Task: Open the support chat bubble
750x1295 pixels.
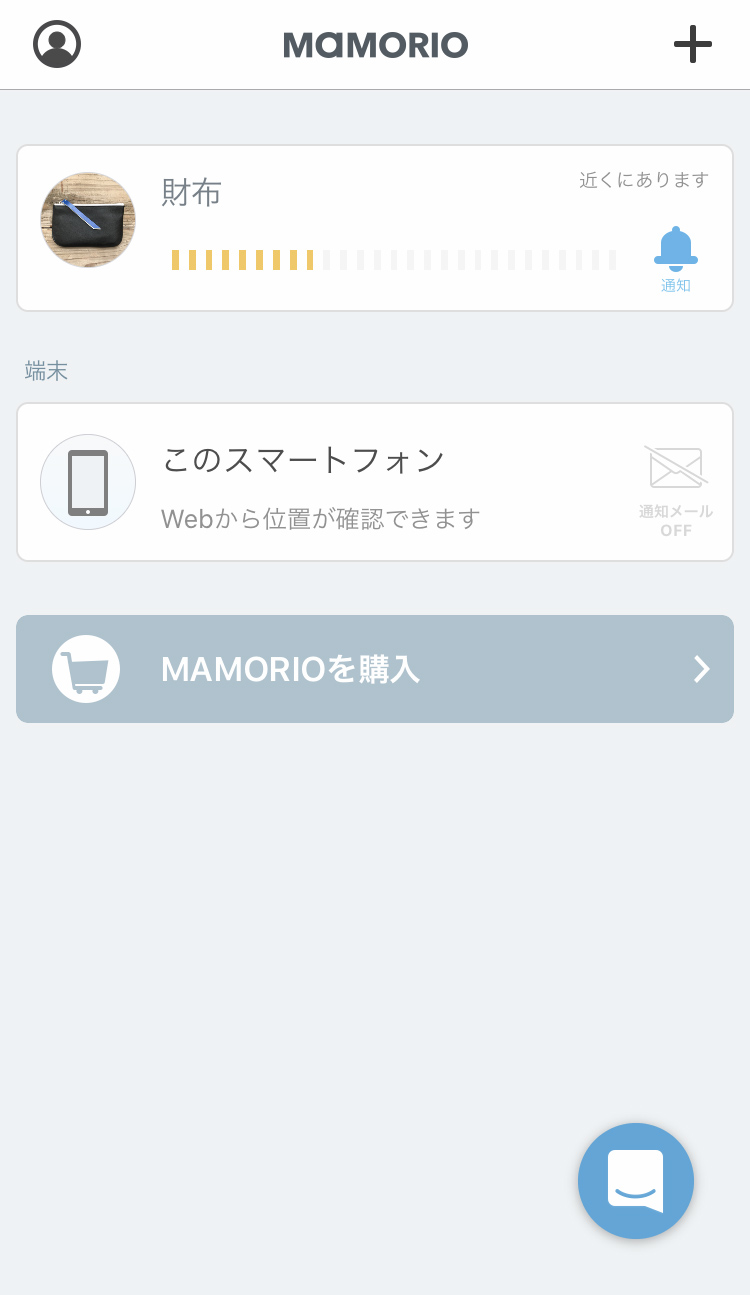Action: coord(636,1181)
